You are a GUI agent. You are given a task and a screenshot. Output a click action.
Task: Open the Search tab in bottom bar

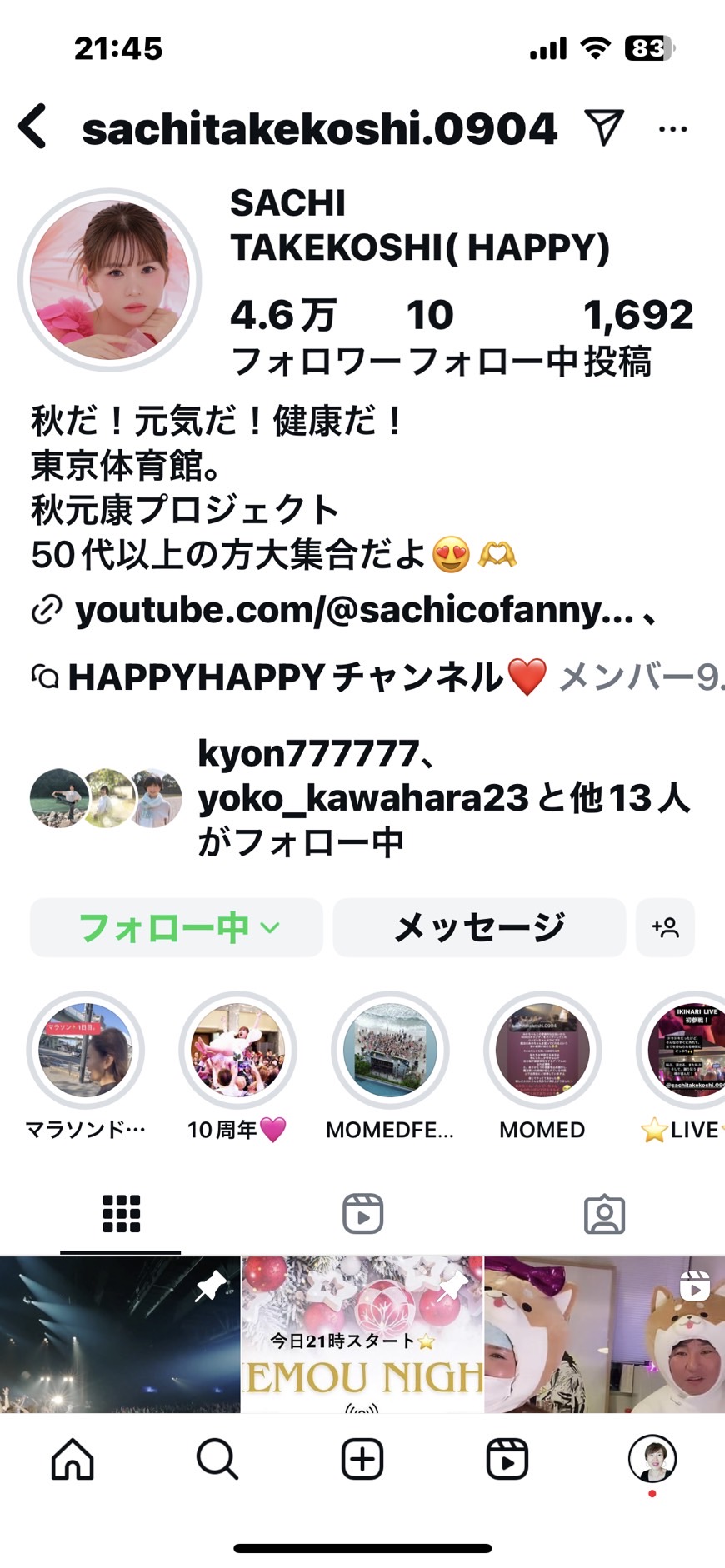(x=217, y=1459)
